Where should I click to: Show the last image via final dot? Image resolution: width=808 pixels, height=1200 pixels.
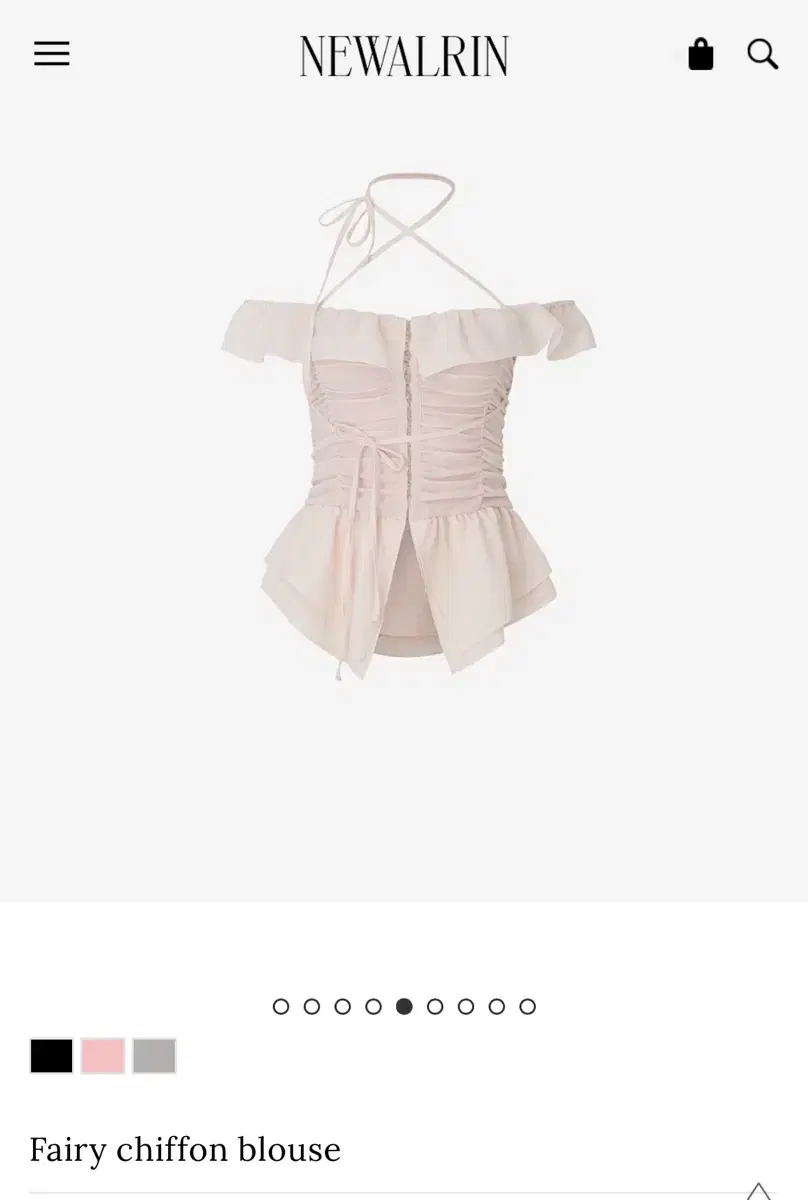pyautogui.click(x=528, y=1006)
